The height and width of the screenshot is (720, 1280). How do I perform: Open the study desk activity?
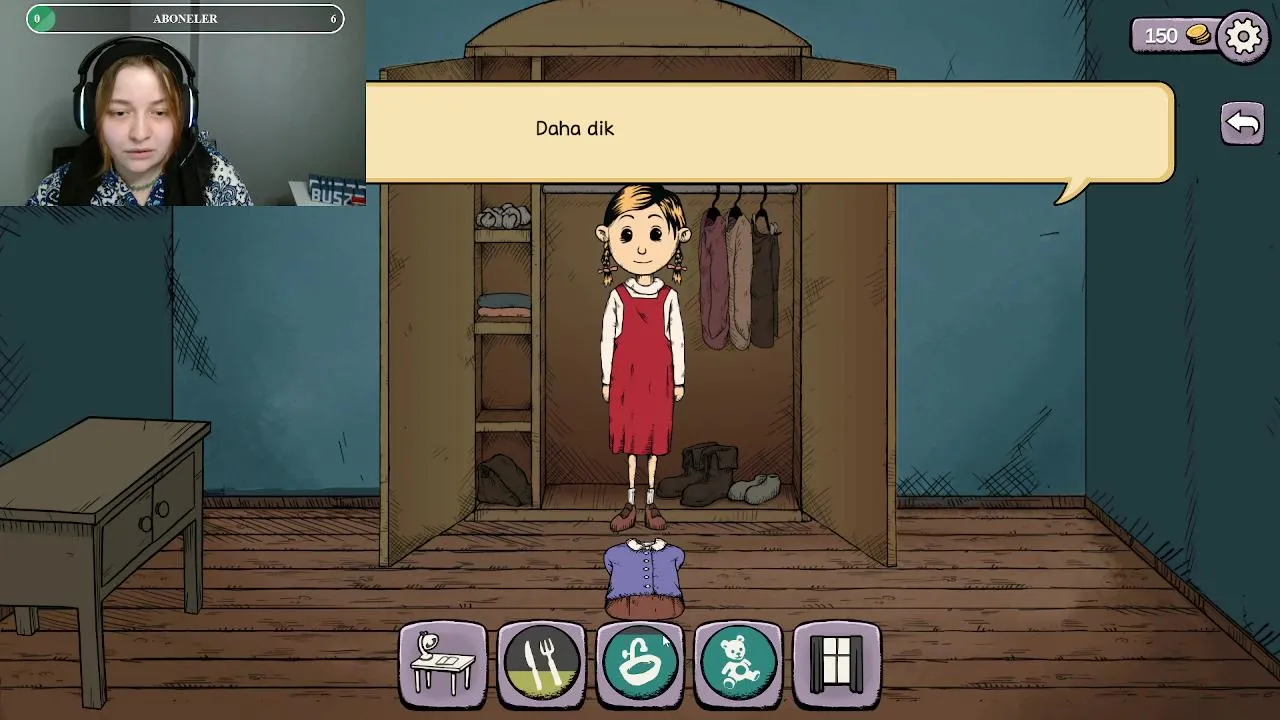click(x=443, y=663)
